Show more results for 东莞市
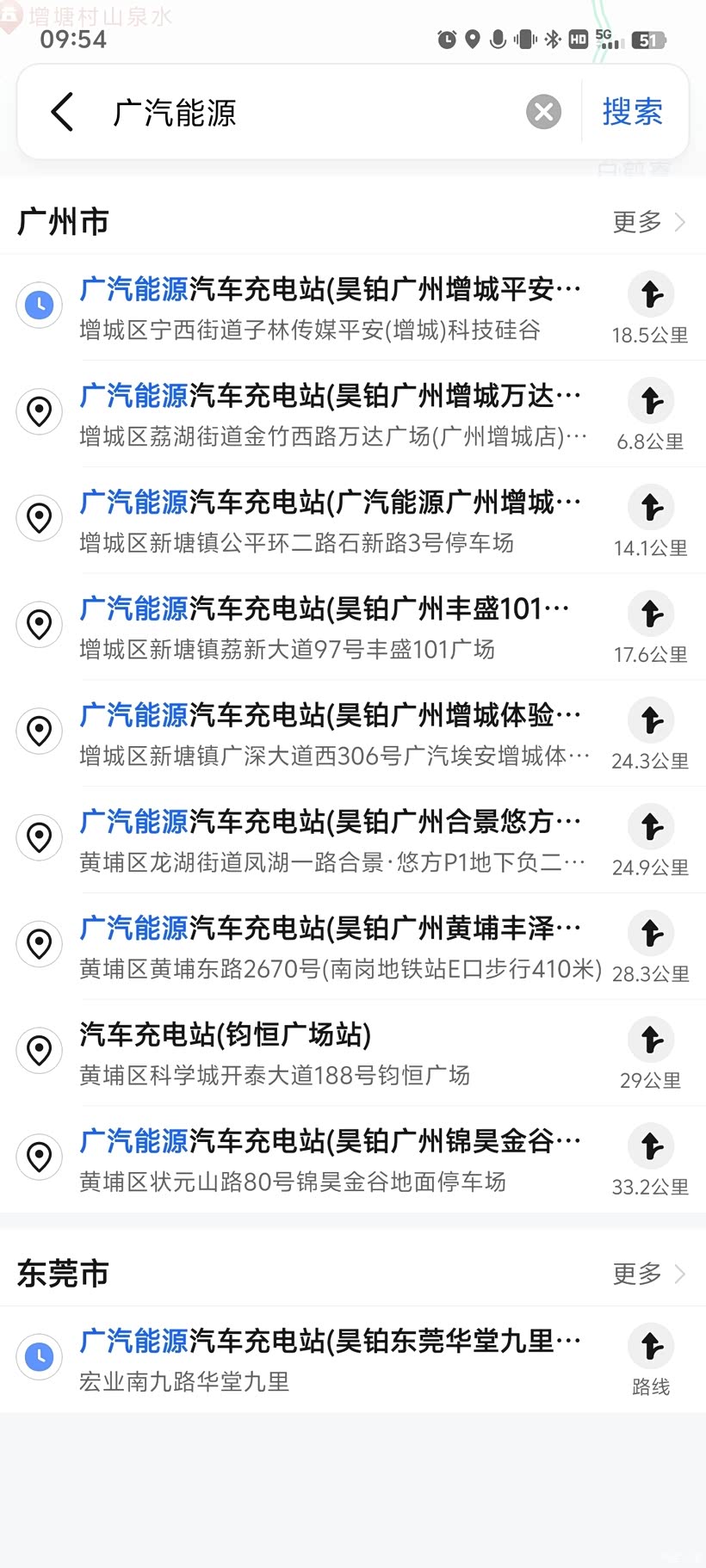 647,1274
